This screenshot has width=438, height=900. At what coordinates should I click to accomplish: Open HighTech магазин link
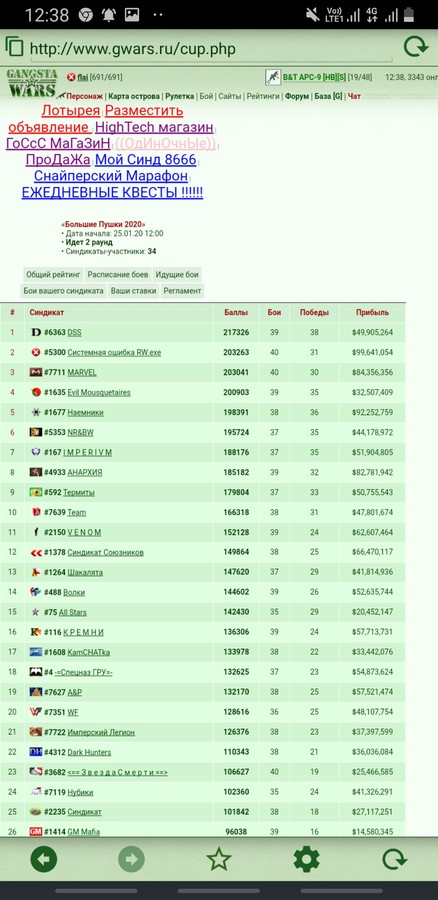pos(154,127)
